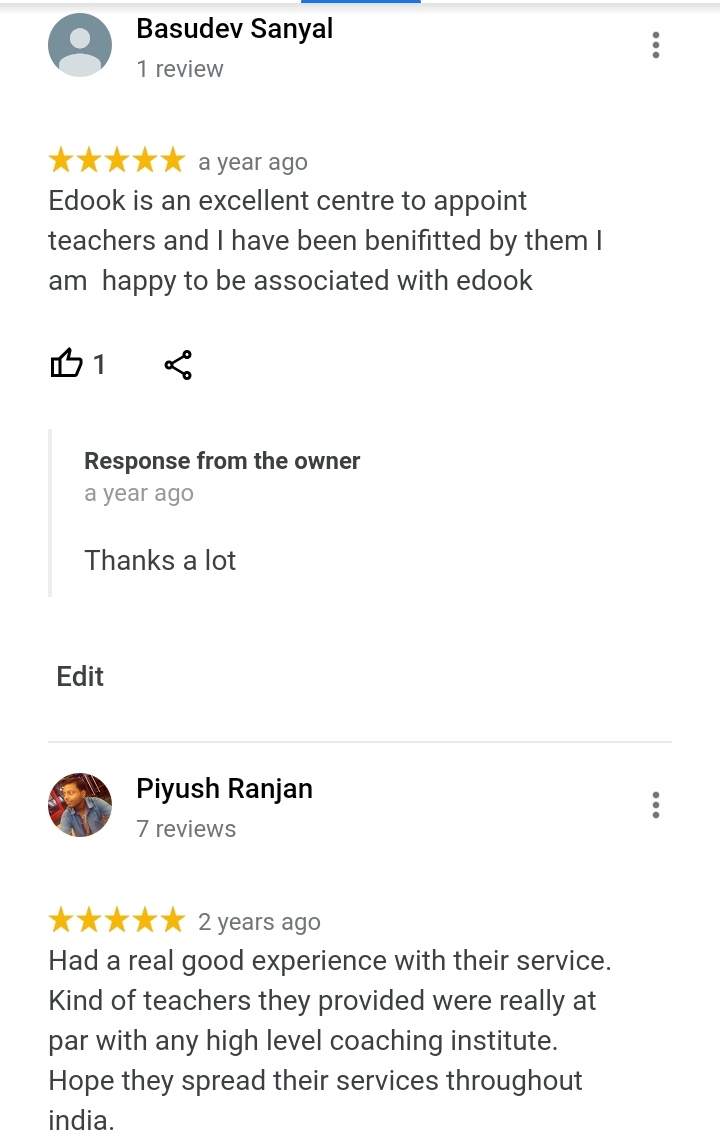Like Basudev Sanyal's review
The width and height of the screenshot is (720, 1146).
coord(66,364)
